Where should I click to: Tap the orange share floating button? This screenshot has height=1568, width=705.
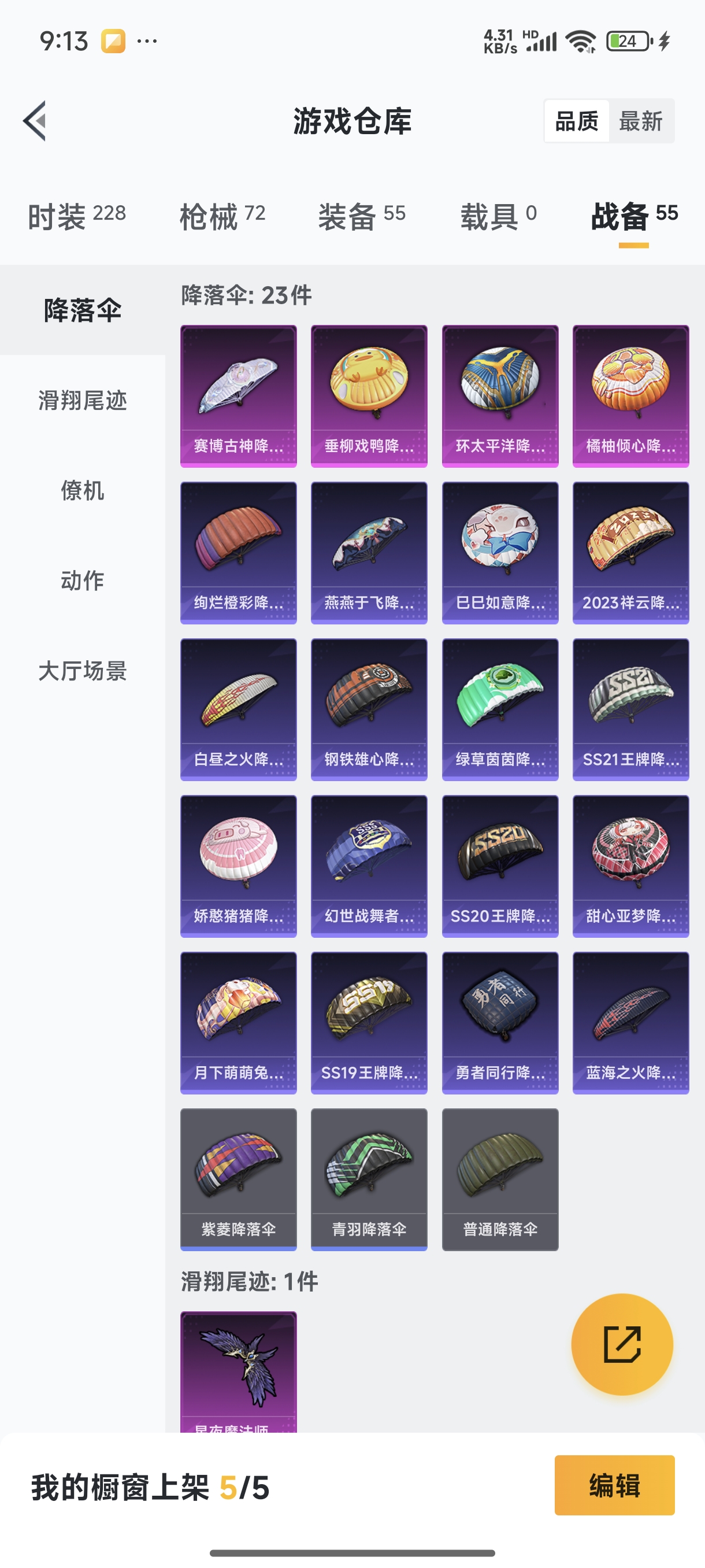tap(622, 1344)
